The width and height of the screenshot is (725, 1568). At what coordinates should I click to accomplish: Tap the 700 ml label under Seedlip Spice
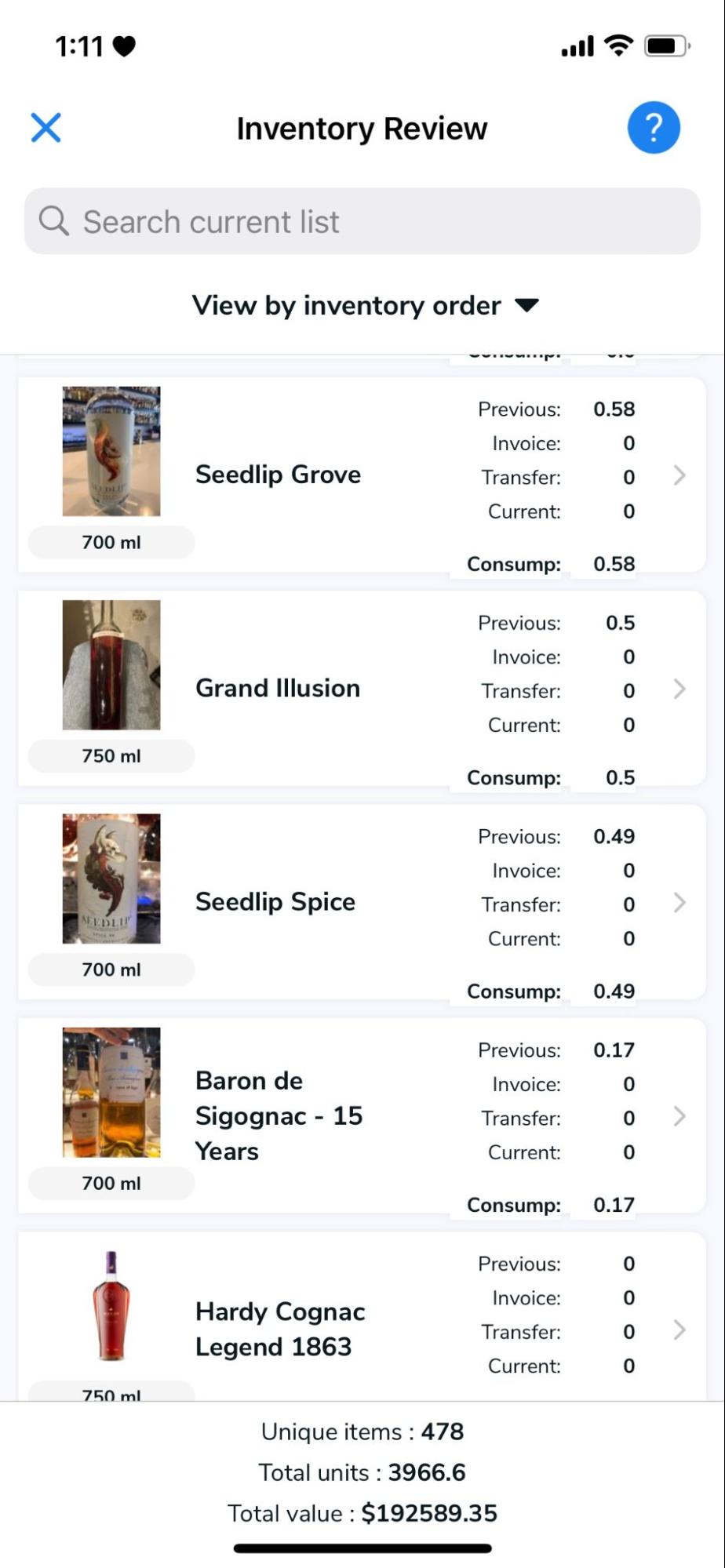pyautogui.click(x=111, y=969)
